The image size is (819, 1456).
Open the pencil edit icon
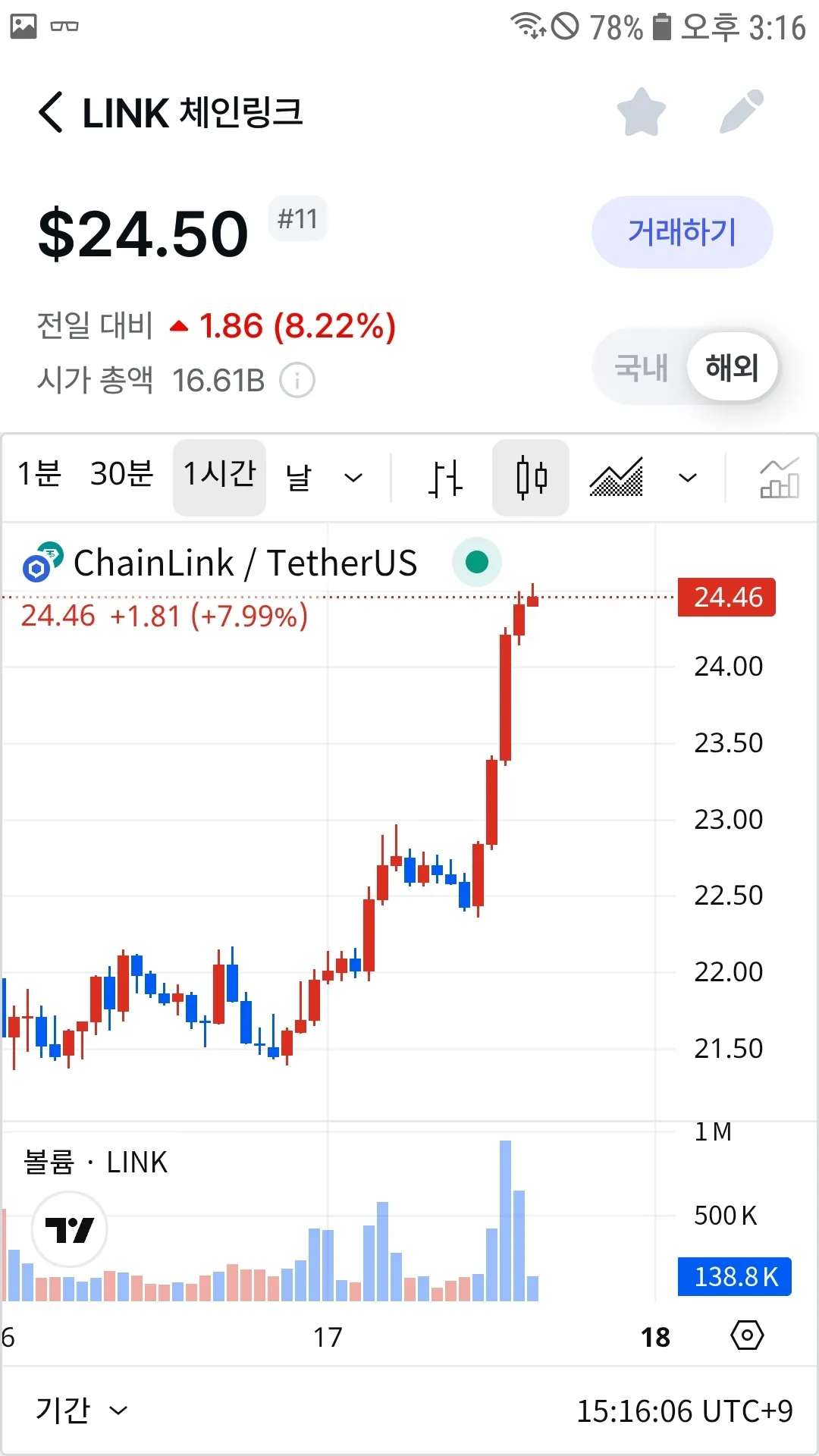(x=741, y=112)
